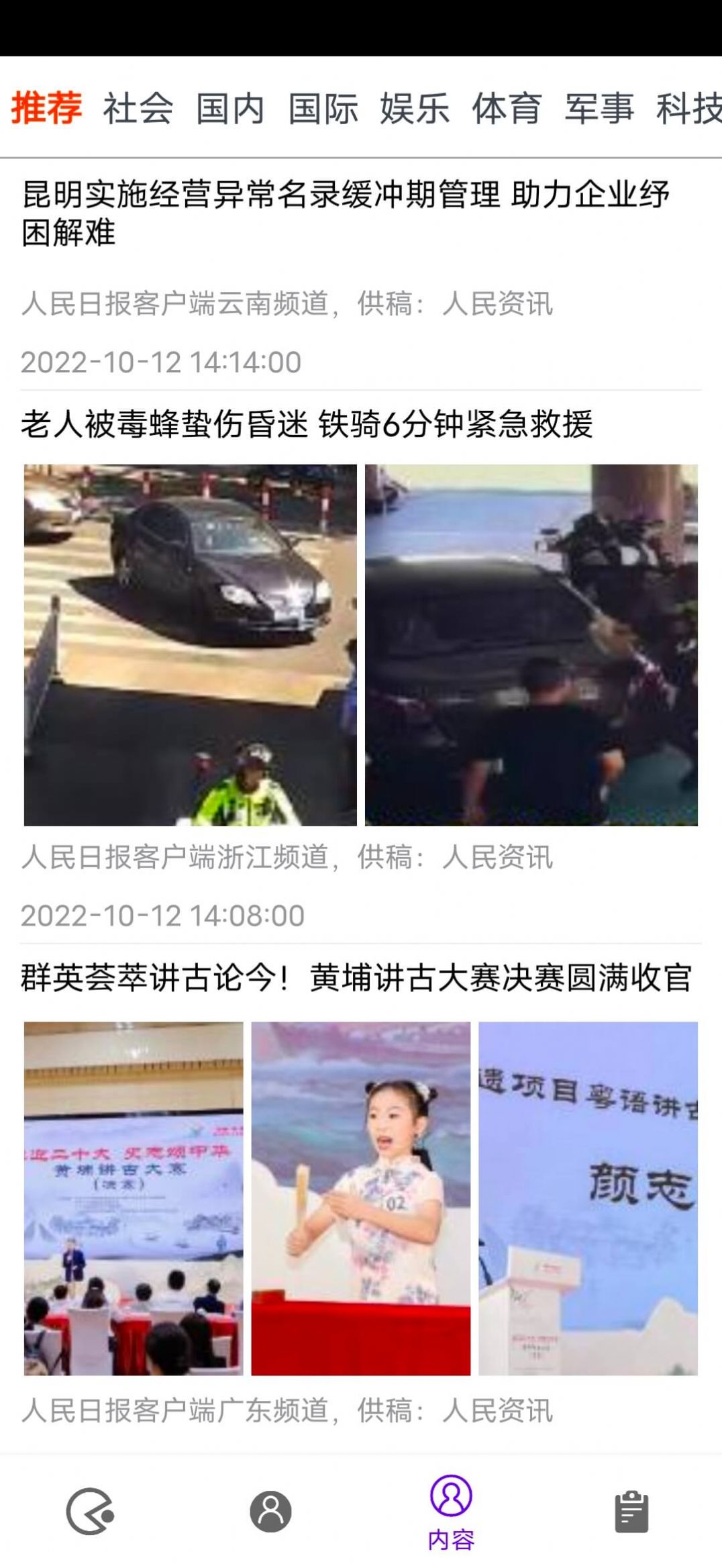Switch to the 推荐 tab

[46, 108]
